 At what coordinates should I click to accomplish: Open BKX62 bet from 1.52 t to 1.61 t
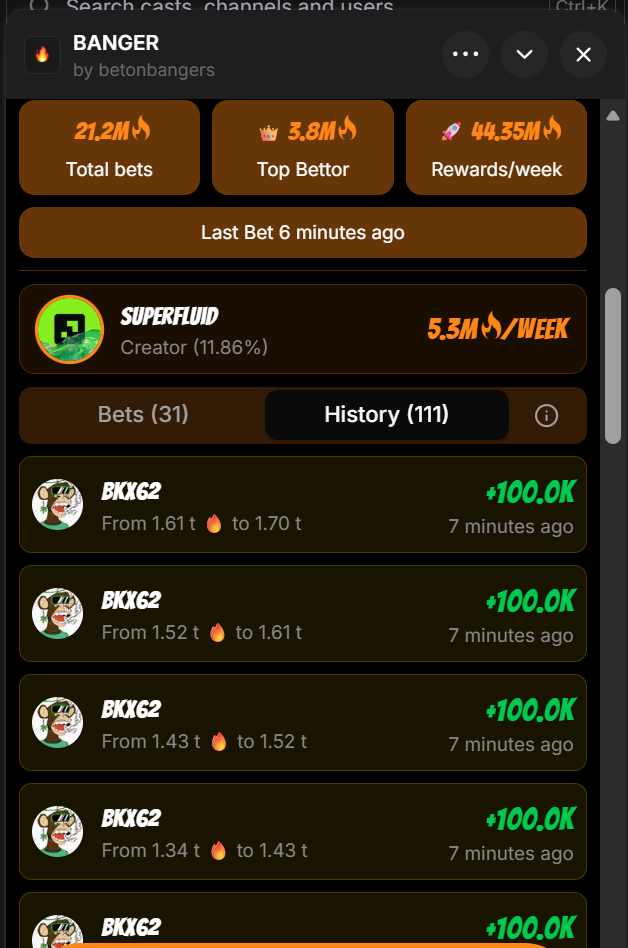[x=302, y=614]
